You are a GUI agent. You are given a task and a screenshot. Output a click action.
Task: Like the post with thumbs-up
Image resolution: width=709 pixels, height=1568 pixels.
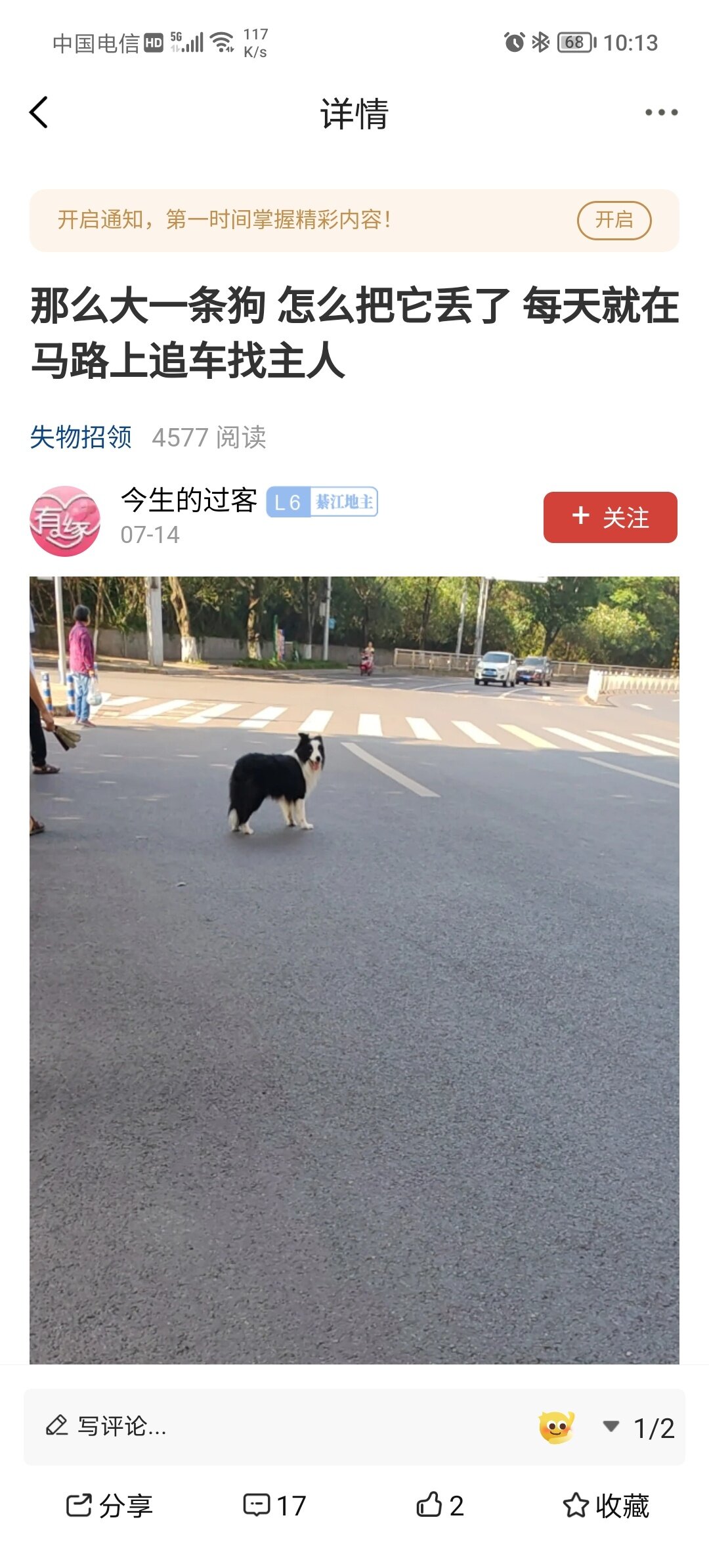coord(440,1506)
